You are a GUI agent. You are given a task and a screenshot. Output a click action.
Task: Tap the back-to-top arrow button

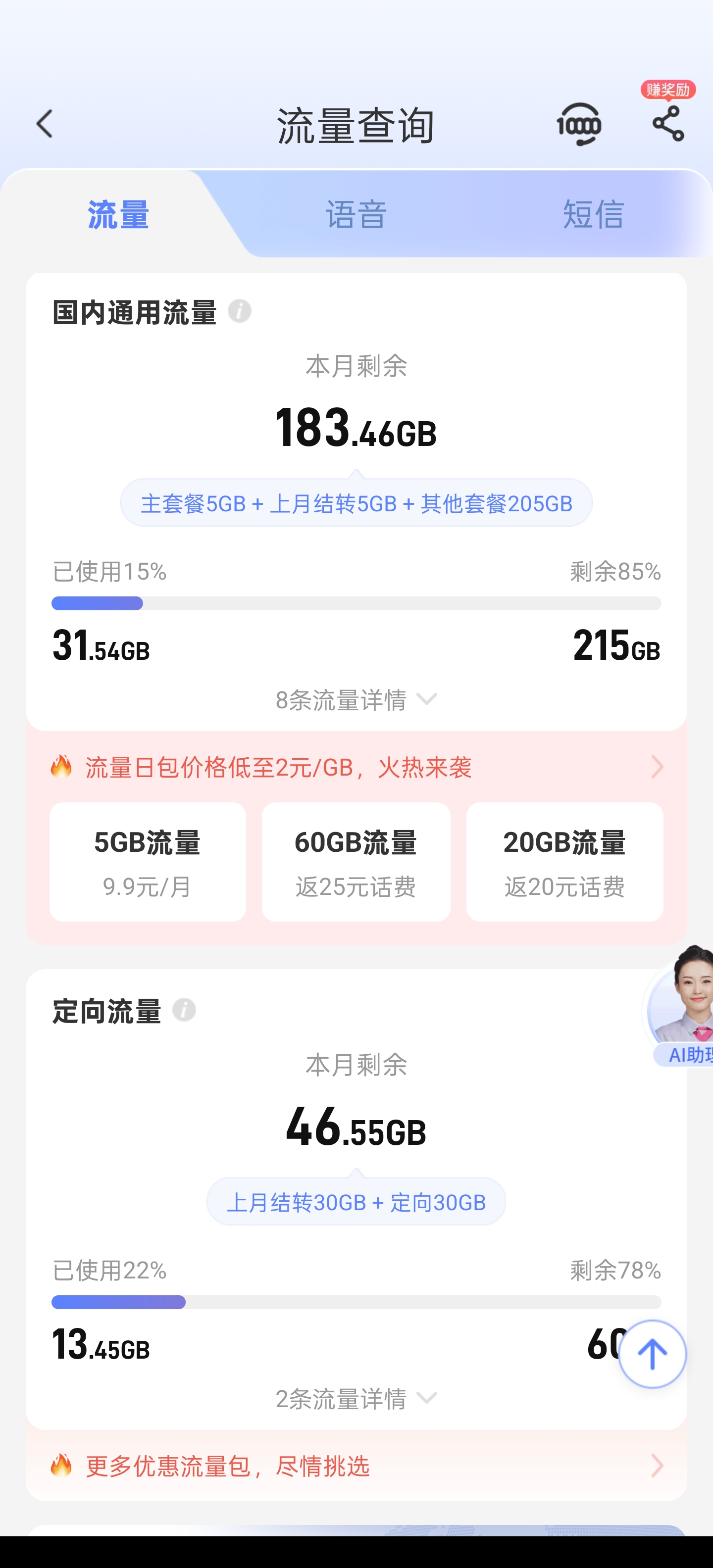[x=652, y=1354]
